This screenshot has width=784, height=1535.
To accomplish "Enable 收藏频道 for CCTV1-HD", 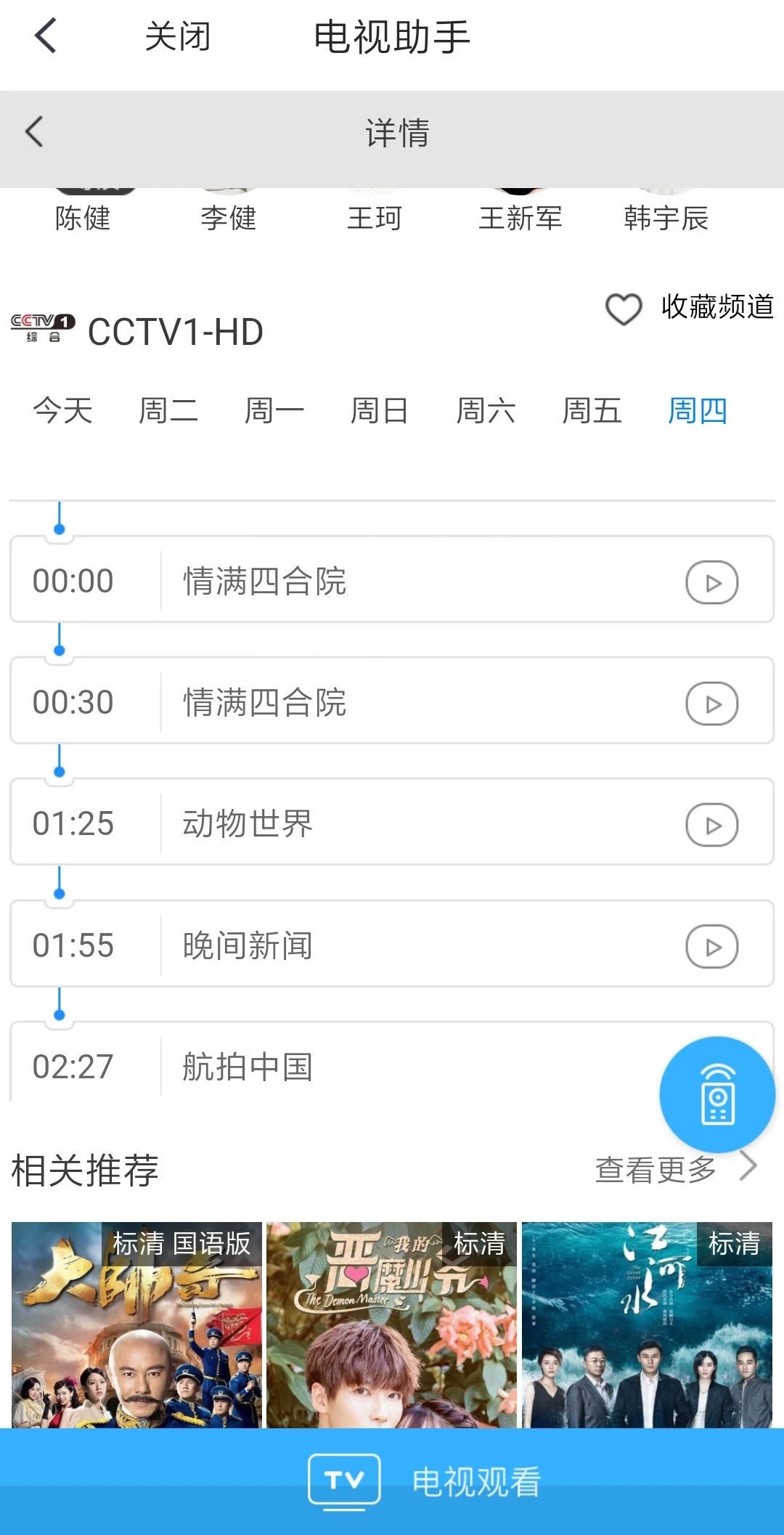I will (716, 308).
